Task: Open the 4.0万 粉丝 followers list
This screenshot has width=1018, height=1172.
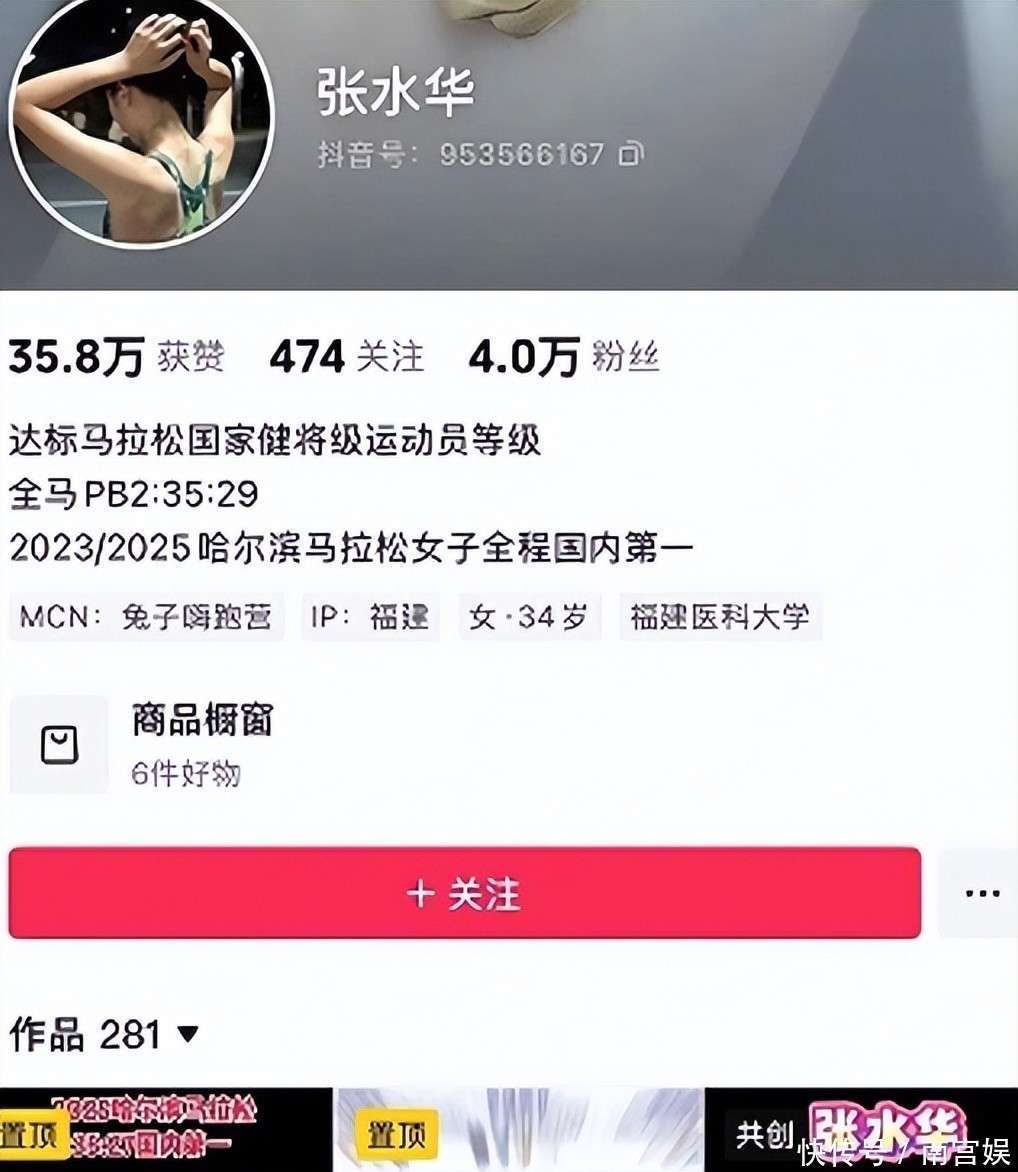Action: coord(563,357)
